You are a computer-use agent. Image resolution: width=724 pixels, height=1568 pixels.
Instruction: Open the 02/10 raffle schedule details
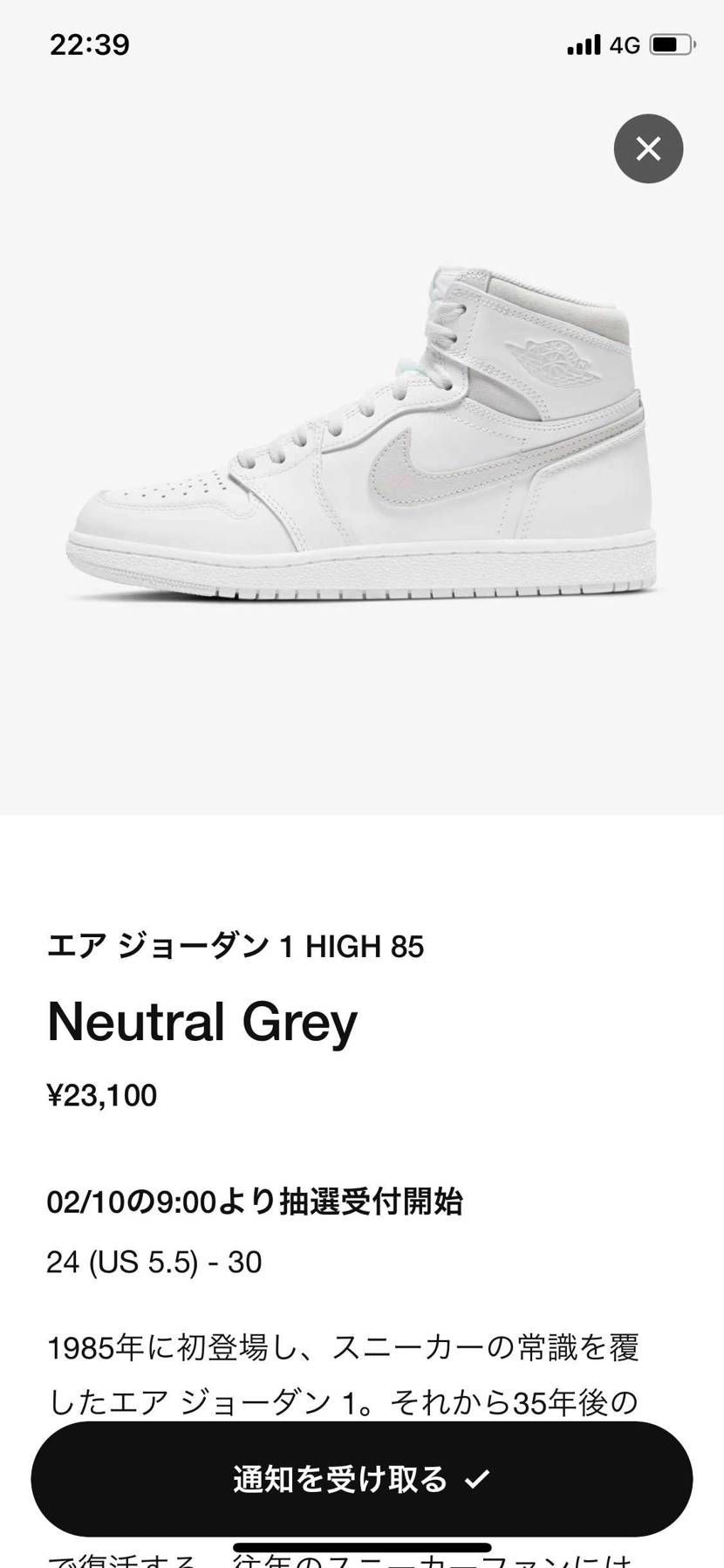click(257, 1203)
